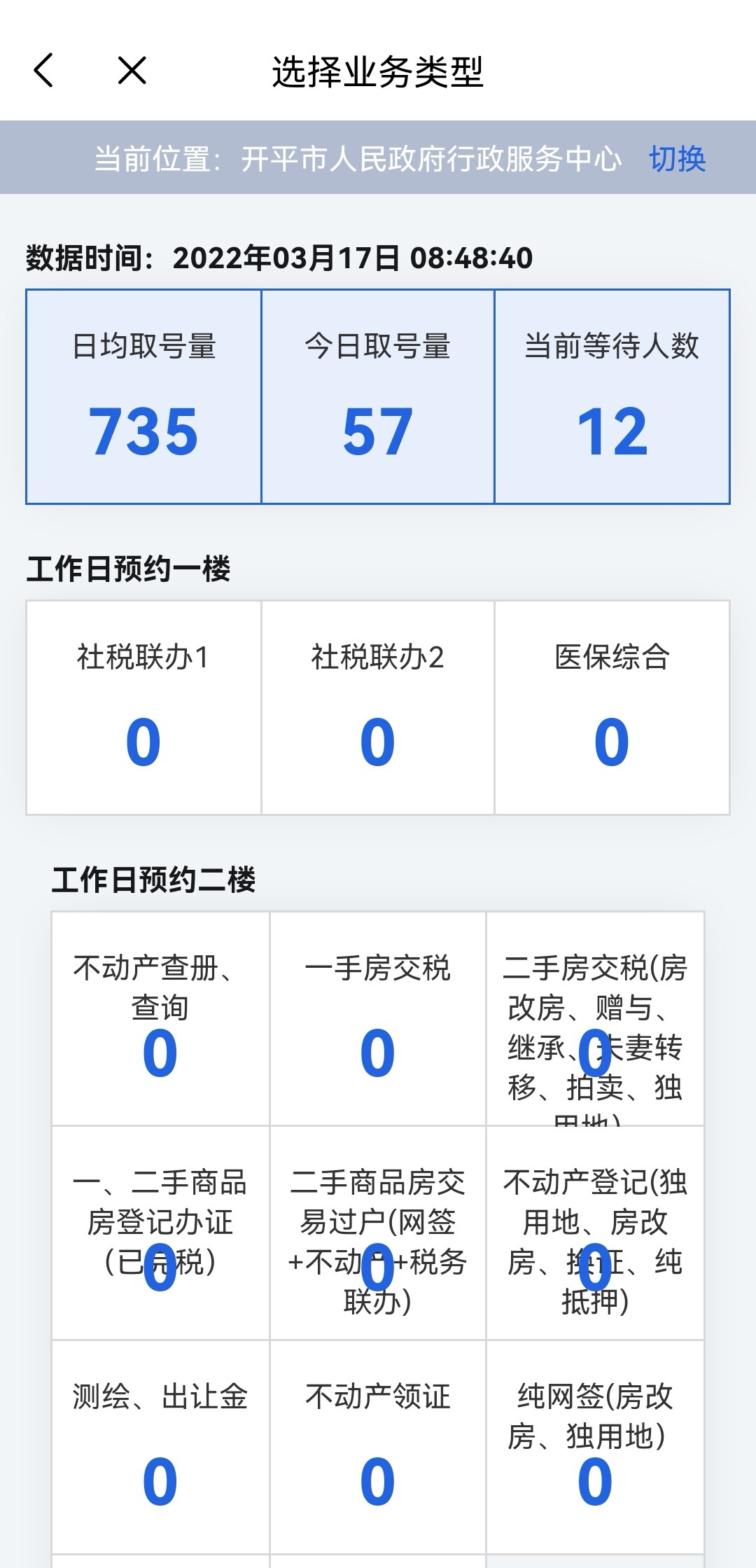Select the 测绘、出让金 card
This screenshot has height=1568, width=756.
pyautogui.click(x=160, y=1448)
